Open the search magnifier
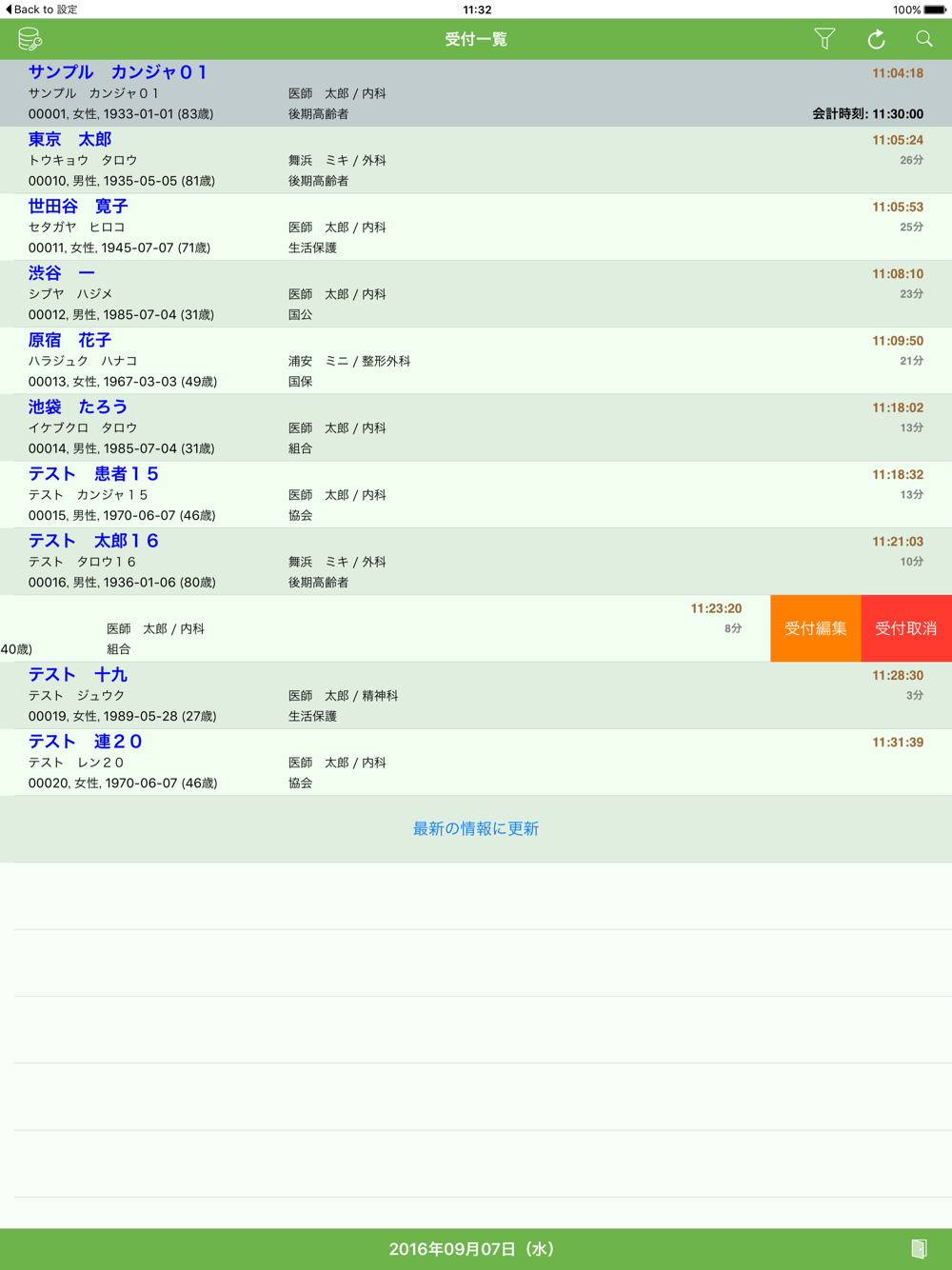Screen dimensions: 952x1270 [x=924, y=39]
